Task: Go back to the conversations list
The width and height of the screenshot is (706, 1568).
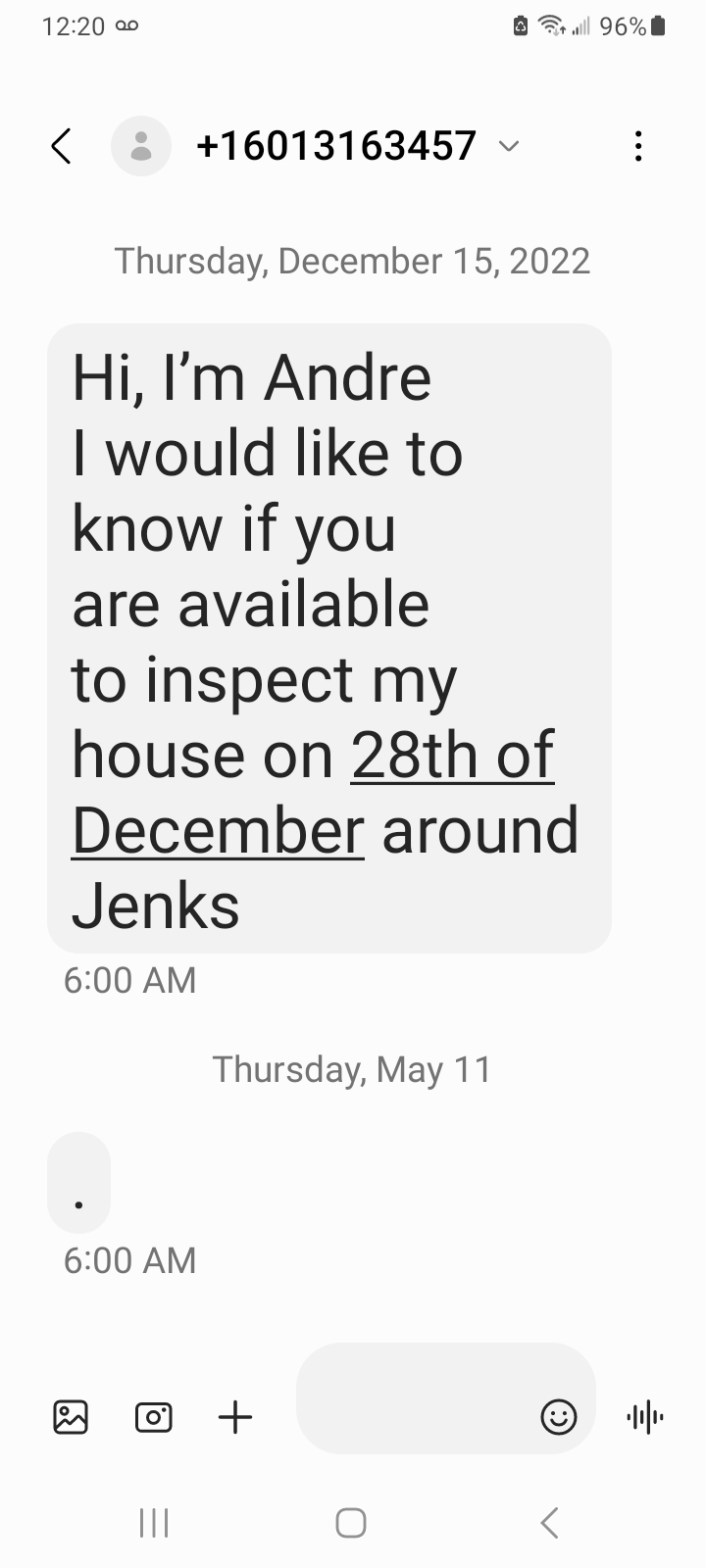Action: pyautogui.click(x=61, y=147)
